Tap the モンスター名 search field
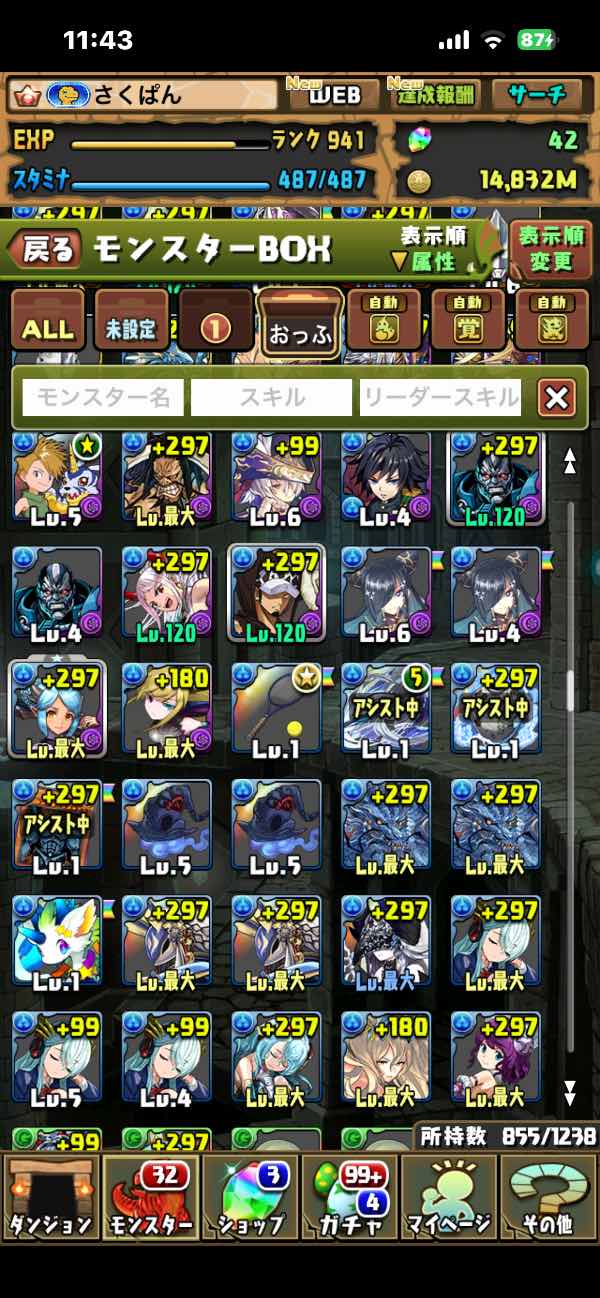This screenshot has height=1298, width=600. click(x=103, y=398)
